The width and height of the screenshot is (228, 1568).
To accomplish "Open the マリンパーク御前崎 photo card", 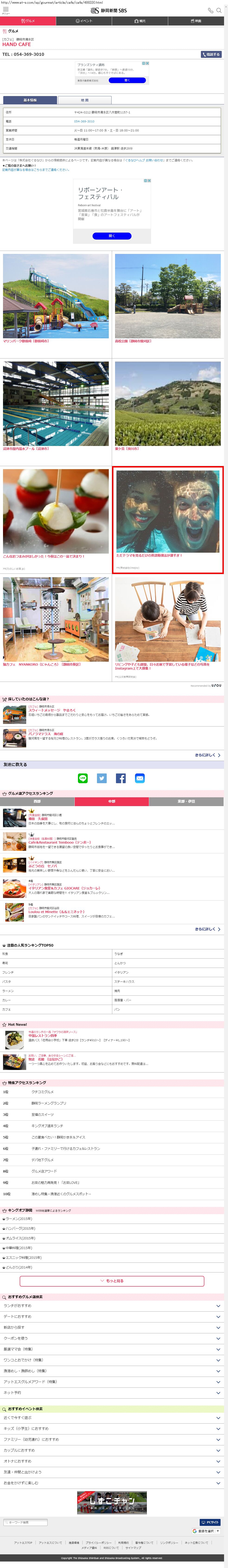I will click(55, 297).
